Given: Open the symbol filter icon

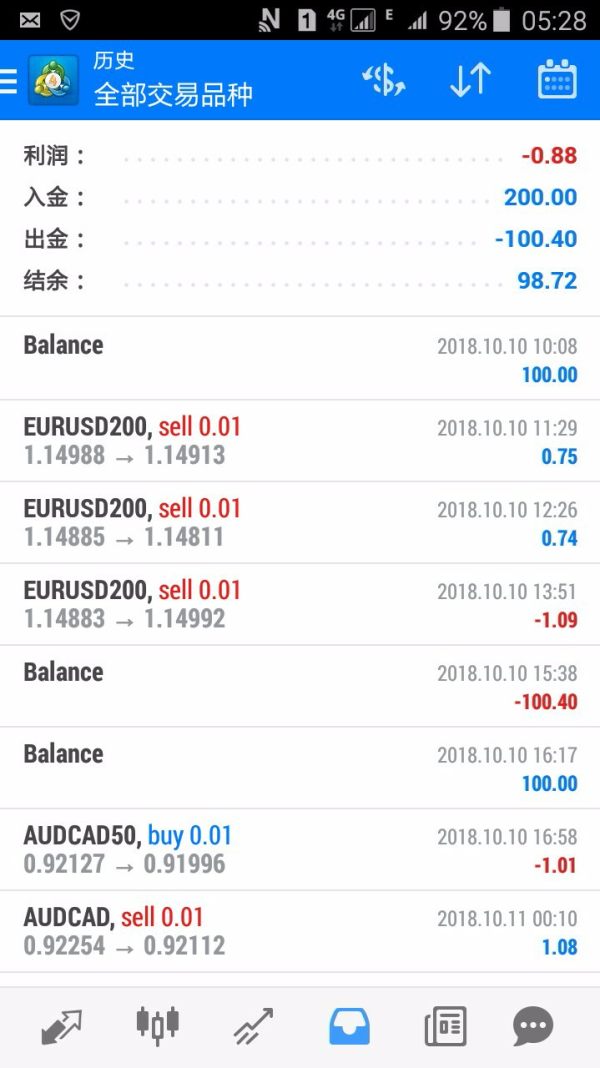Looking at the screenshot, I should (383, 80).
